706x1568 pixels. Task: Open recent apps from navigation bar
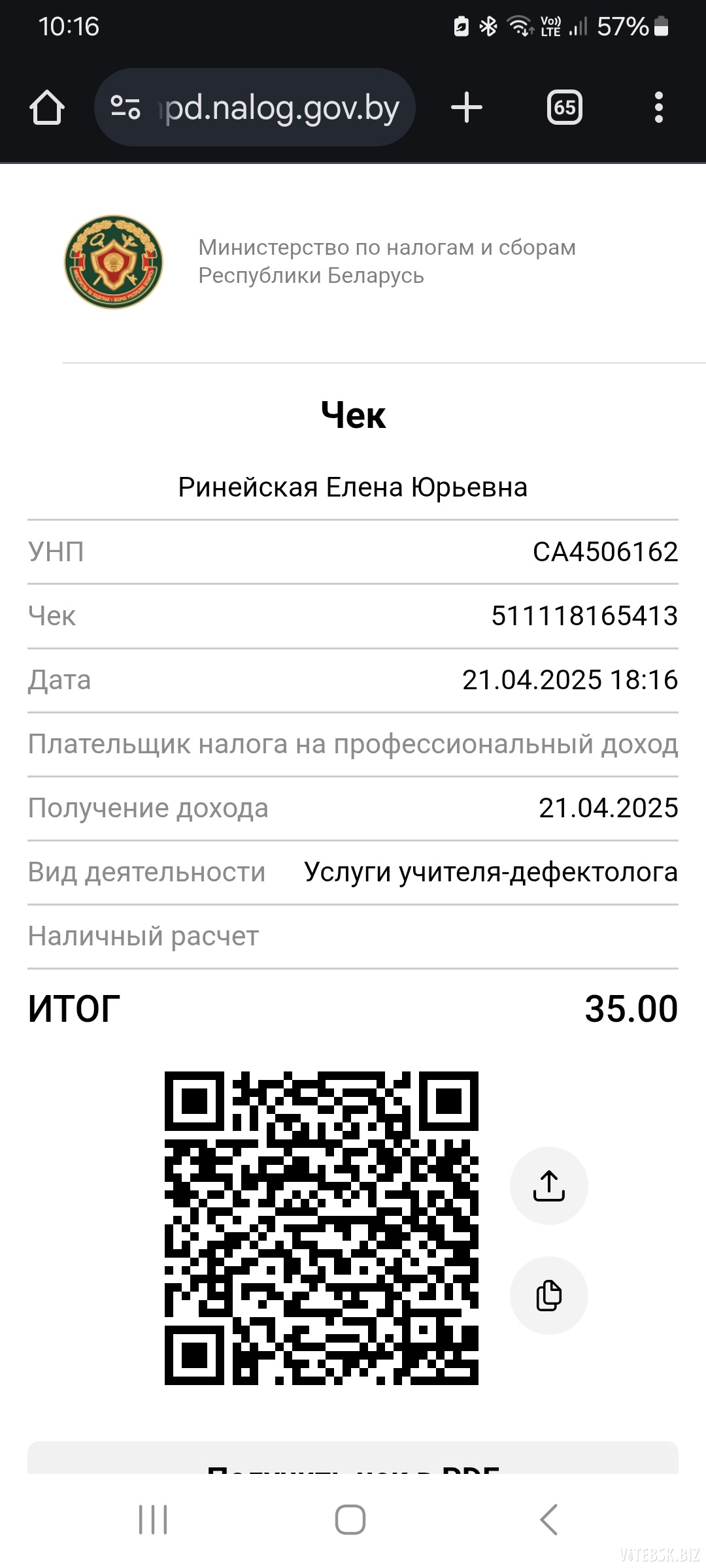click(153, 1519)
